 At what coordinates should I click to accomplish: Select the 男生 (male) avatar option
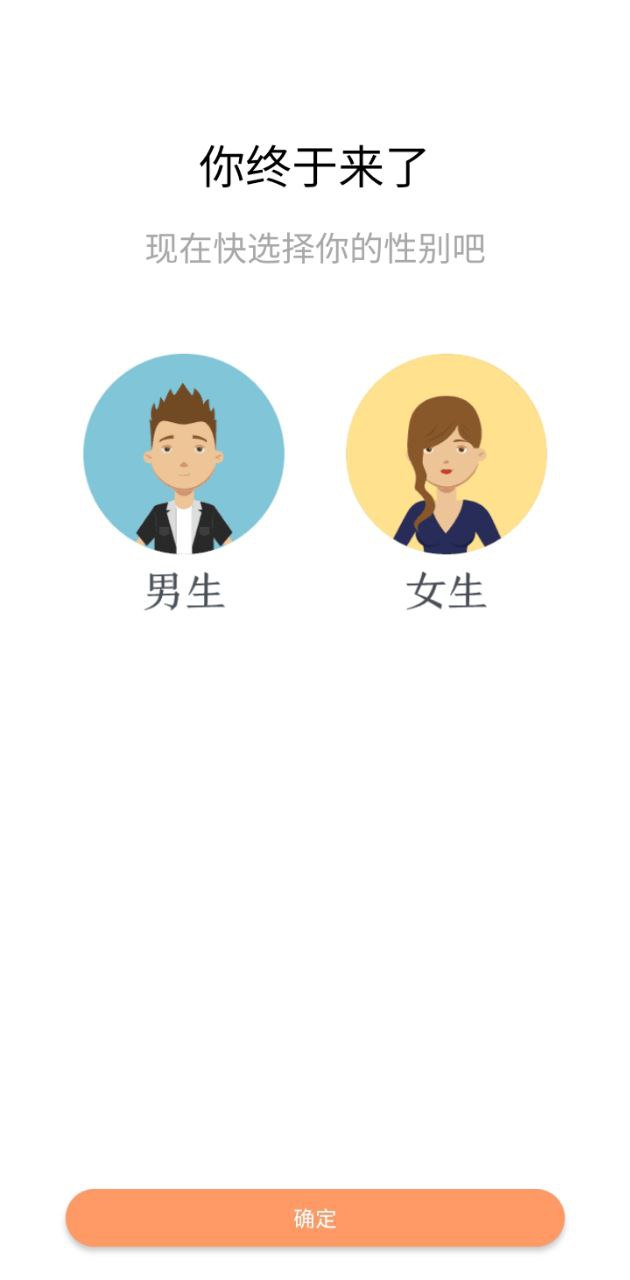[x=184, y=454]
